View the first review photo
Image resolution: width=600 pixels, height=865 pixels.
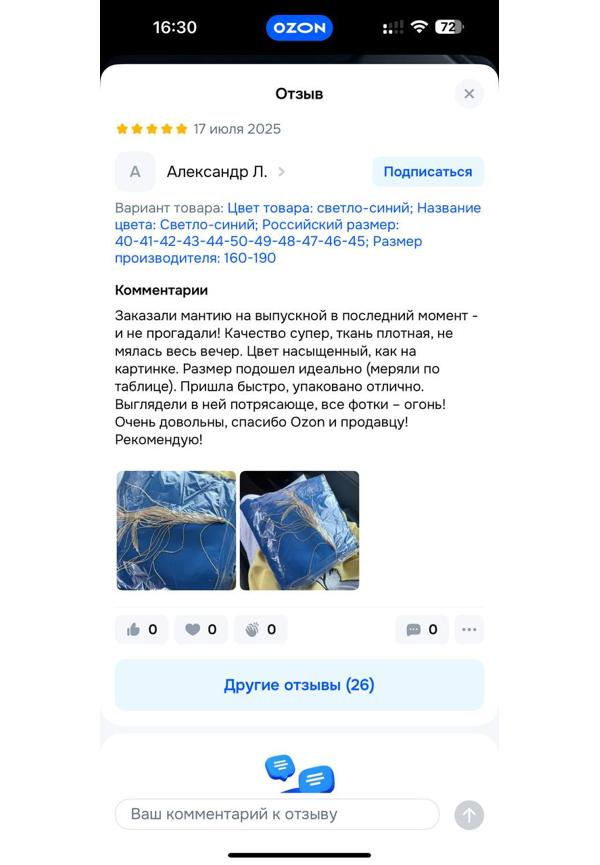click(176, 530)
